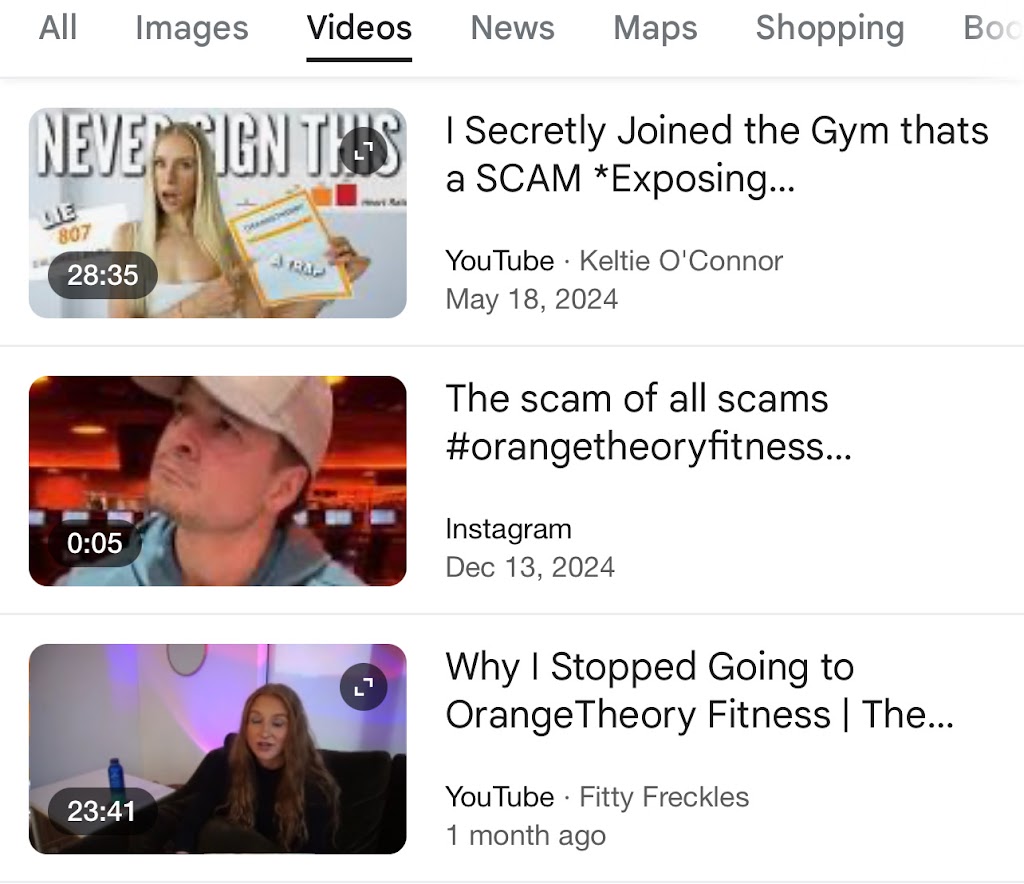Viewport: 1024px width, 884px height.
Task: Switch to the Shopping tab
Action: pos(829,28)
